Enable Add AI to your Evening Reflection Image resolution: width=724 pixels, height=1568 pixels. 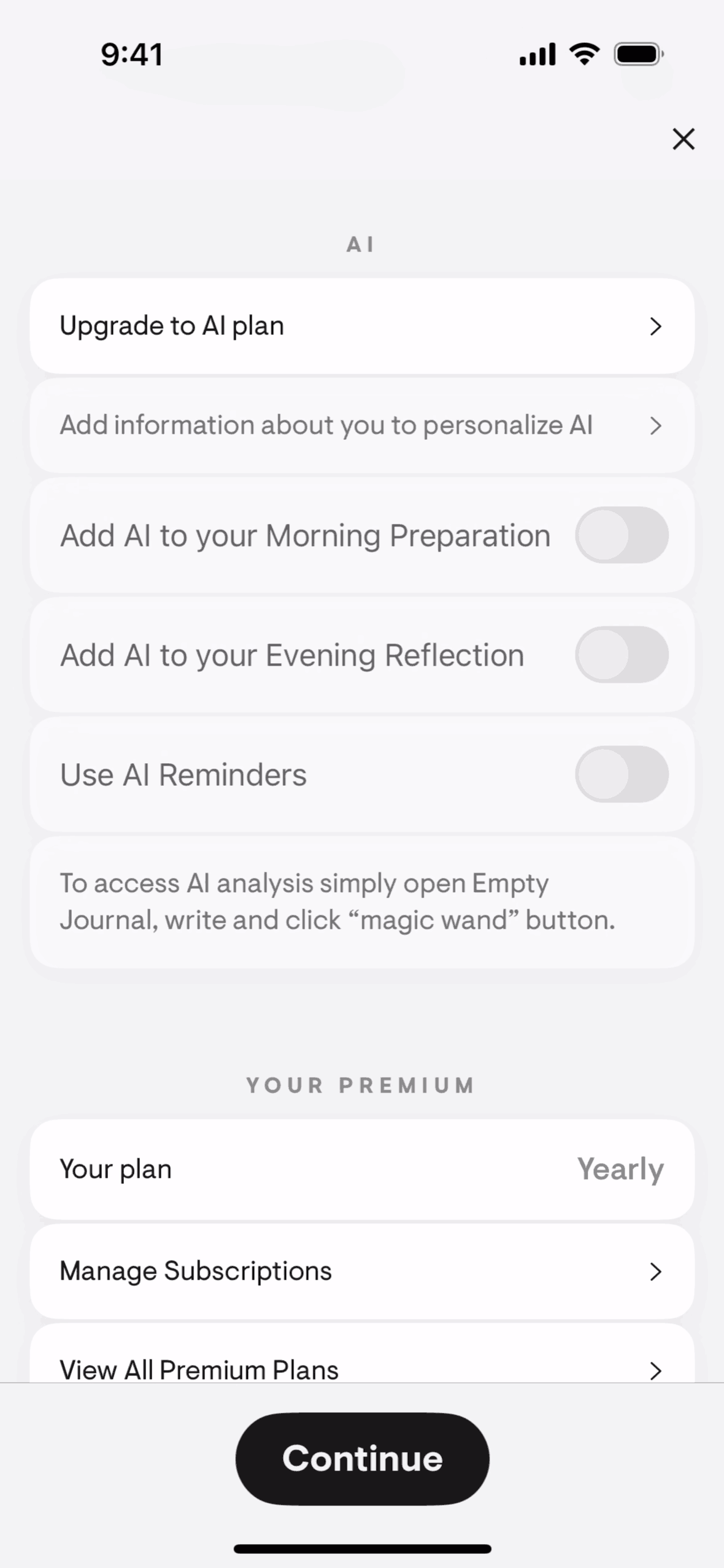click(x=621, y=655)
